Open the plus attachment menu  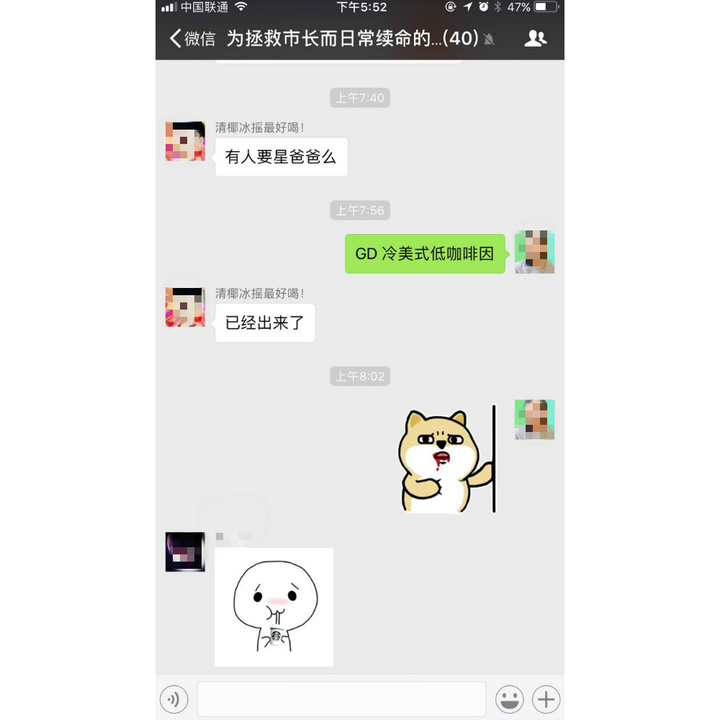click(546, 698)
